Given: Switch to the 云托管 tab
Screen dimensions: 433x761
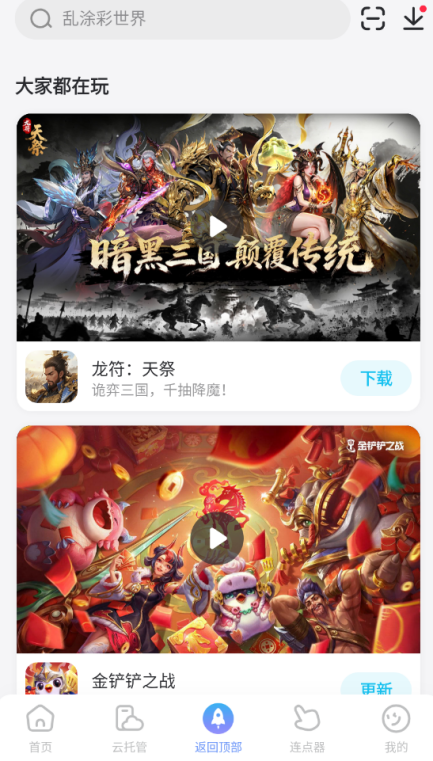Looking at the screenshot, I should (129, 728).
